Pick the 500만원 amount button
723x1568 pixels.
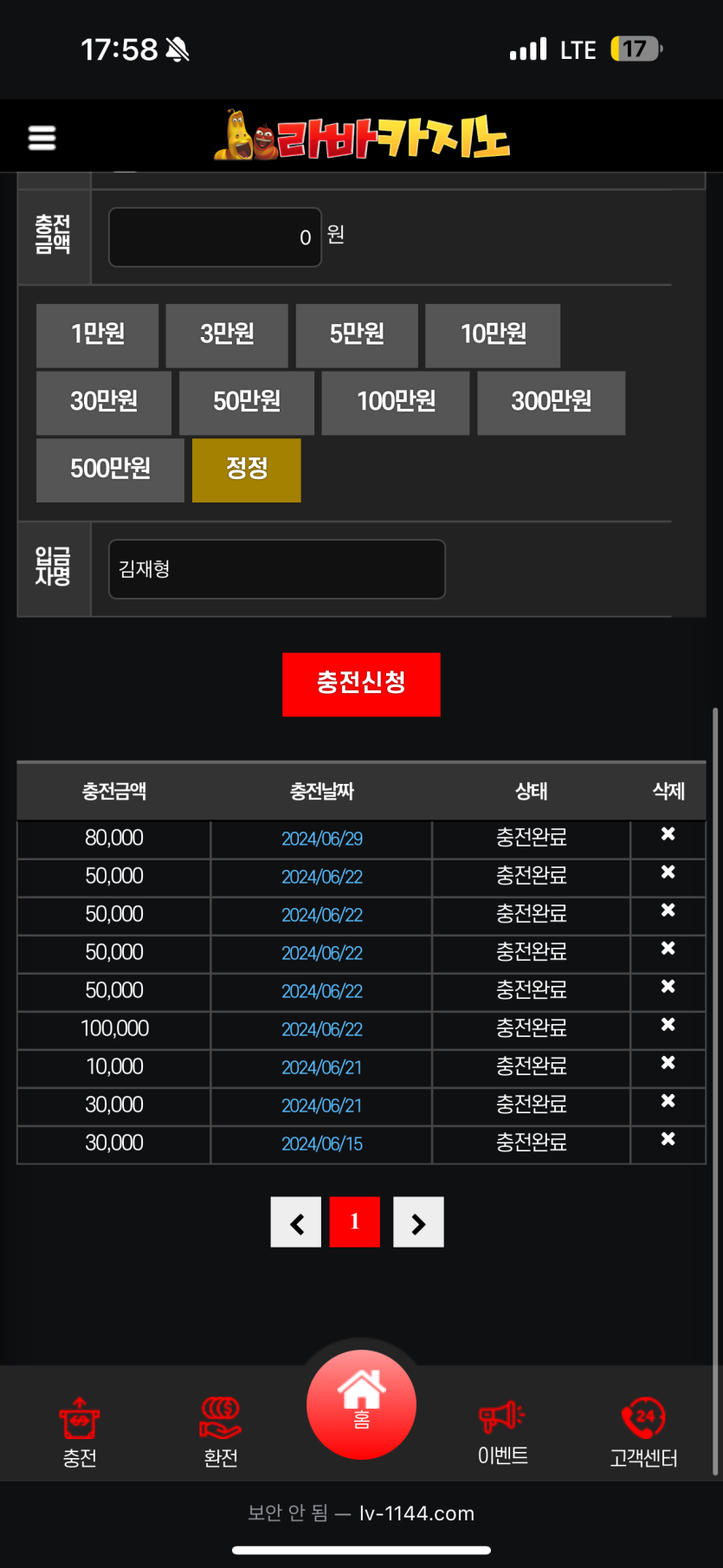110,470
